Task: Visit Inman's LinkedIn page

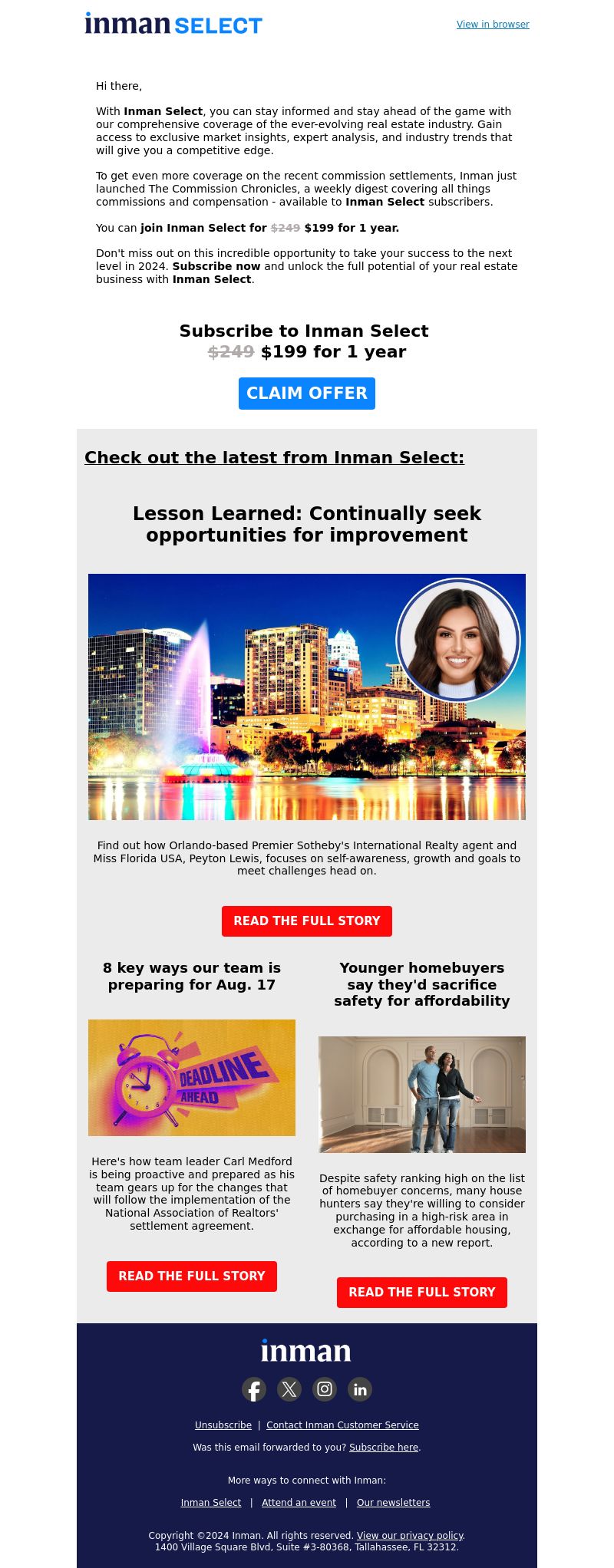Action: pos(360,1389)
